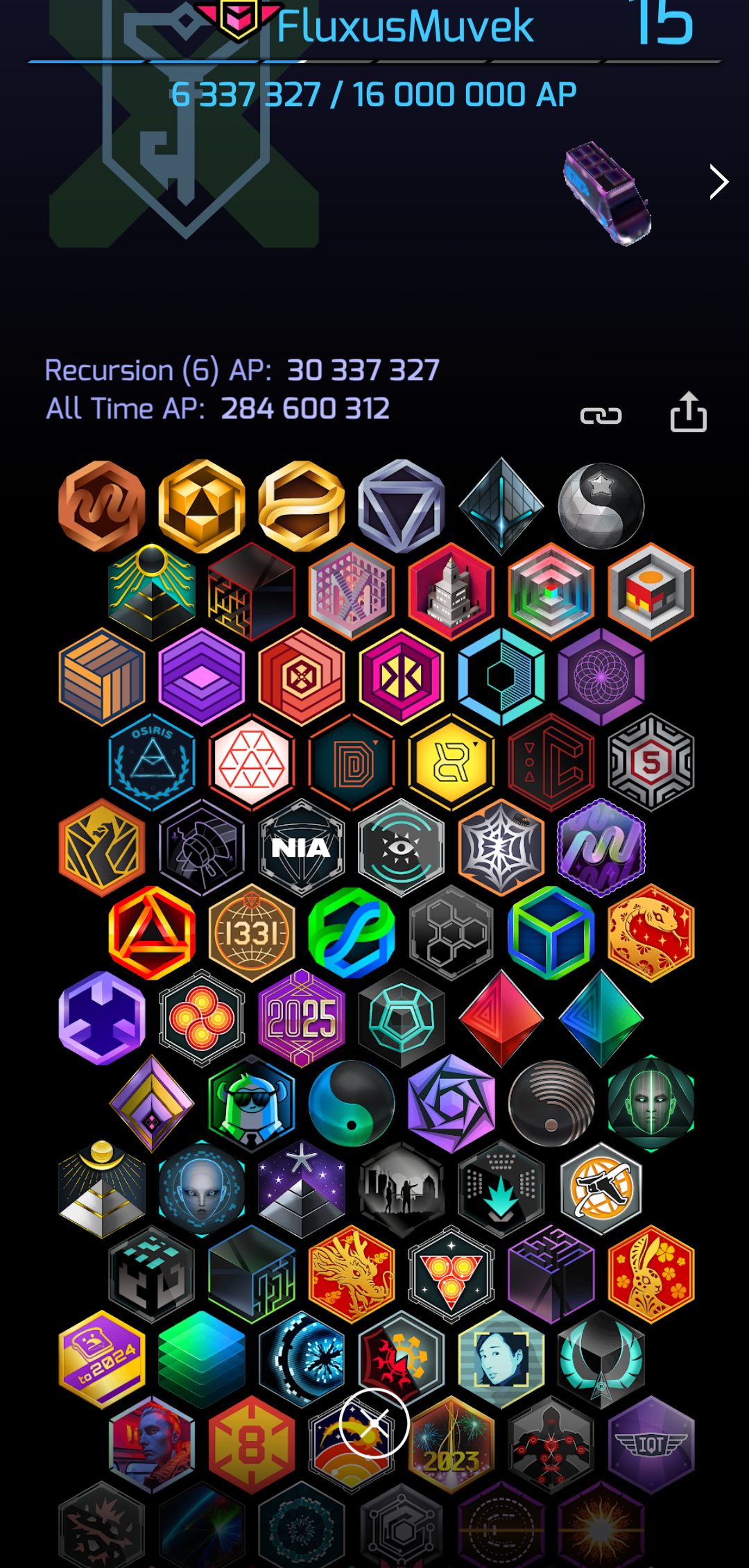Open the IQT wings badge
Image resolution: width=749 pixels, height=1568 pixels.
pyautogui.click(x=651, y=1445)
